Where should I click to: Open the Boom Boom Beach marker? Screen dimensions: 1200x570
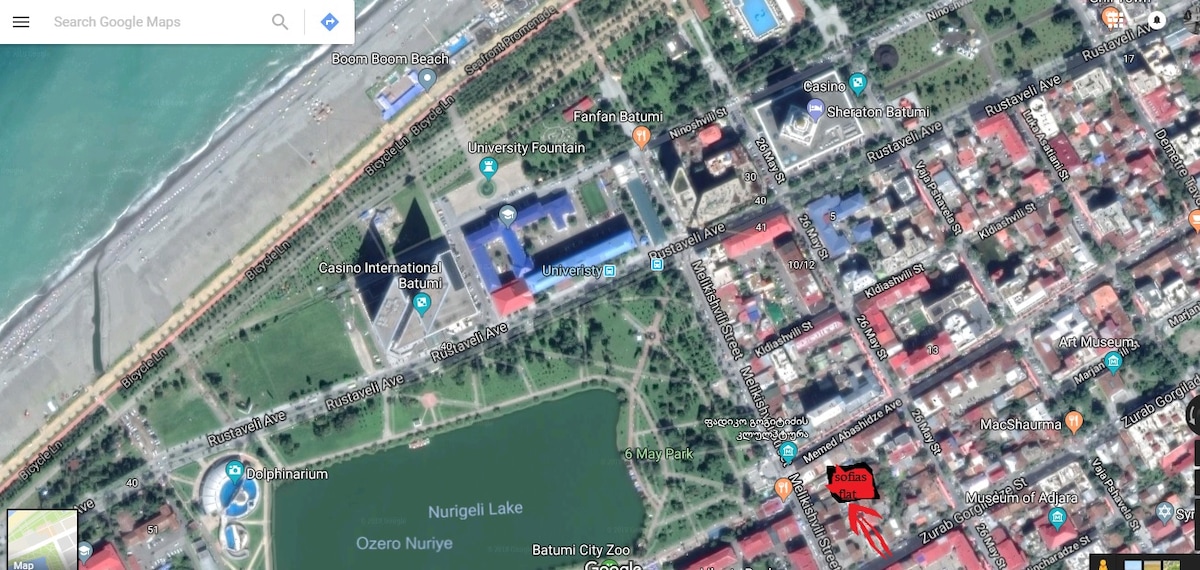click(427, 78)
